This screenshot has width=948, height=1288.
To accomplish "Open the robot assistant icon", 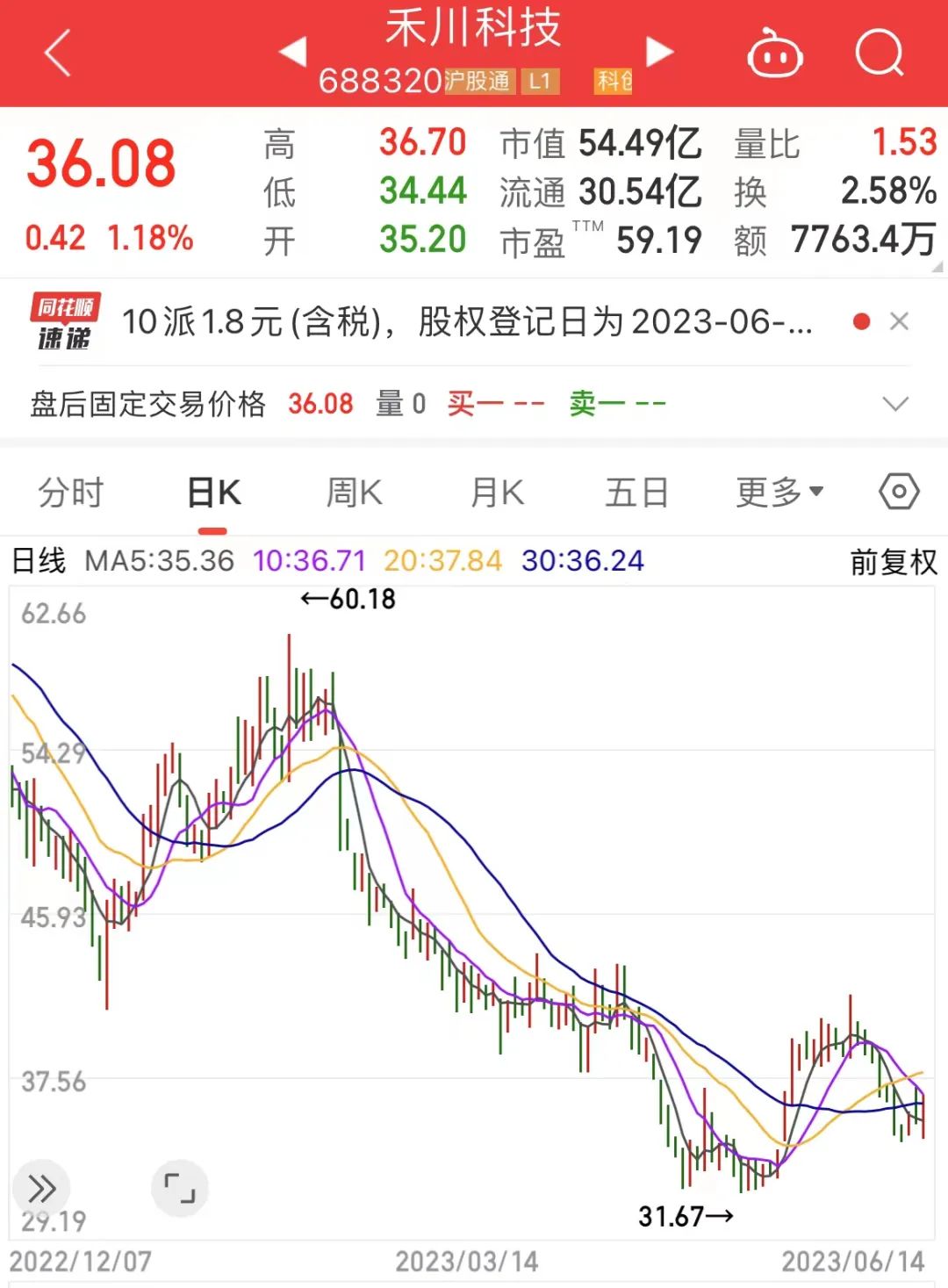I will click(x=774, y=53).
